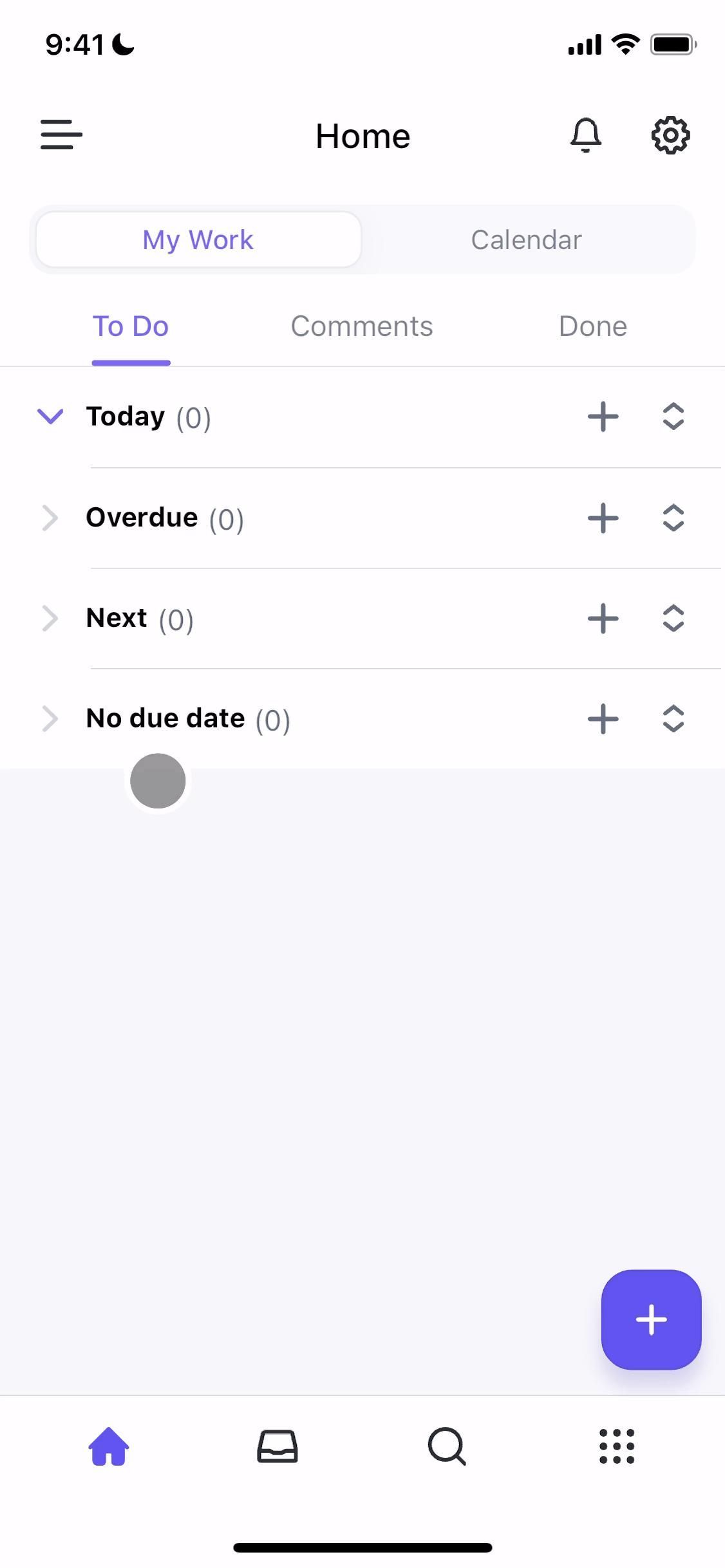Open search from the bottom bar
This screenshot has height=1568, width=725.
447,1446
